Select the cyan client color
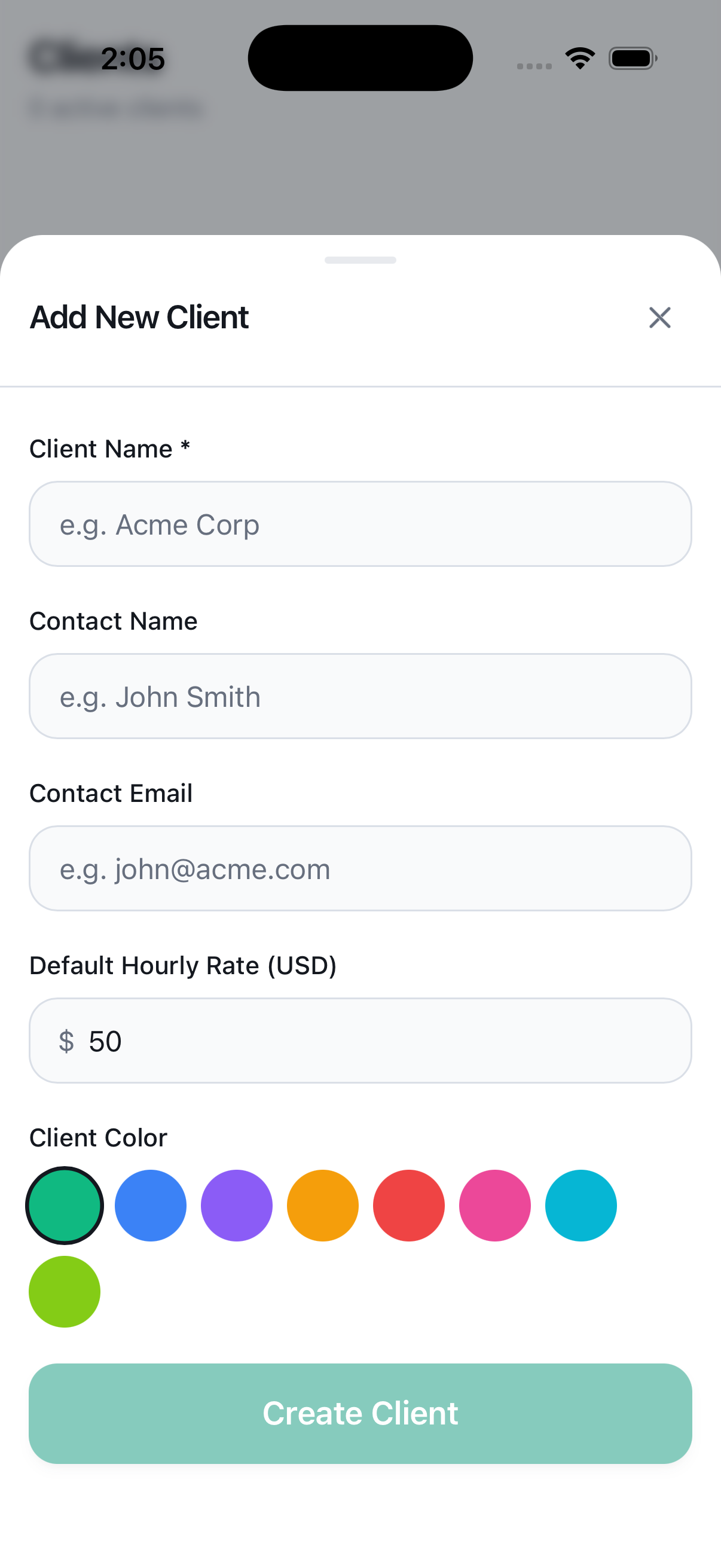 click(x=581, y=1205)
